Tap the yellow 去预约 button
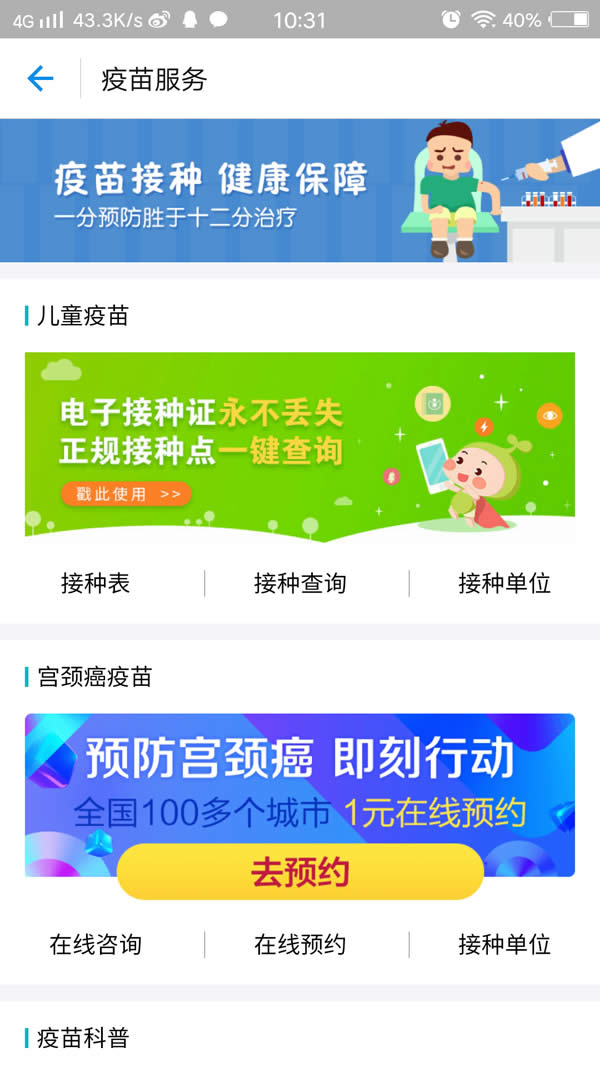Screen dimensions: 600x1067 300,872
